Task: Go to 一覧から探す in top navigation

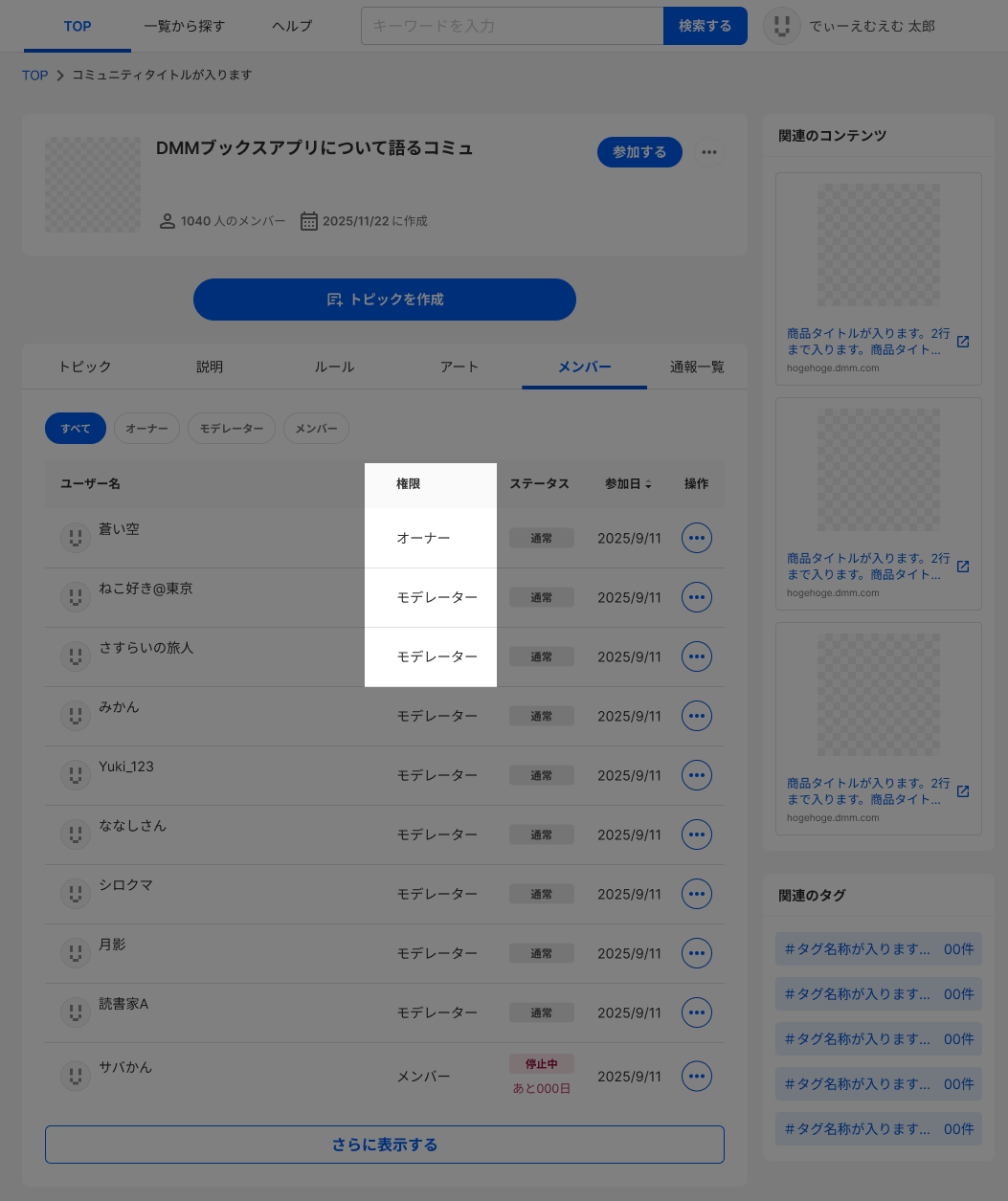Action: pyautogui.click(x=185, y=26)
